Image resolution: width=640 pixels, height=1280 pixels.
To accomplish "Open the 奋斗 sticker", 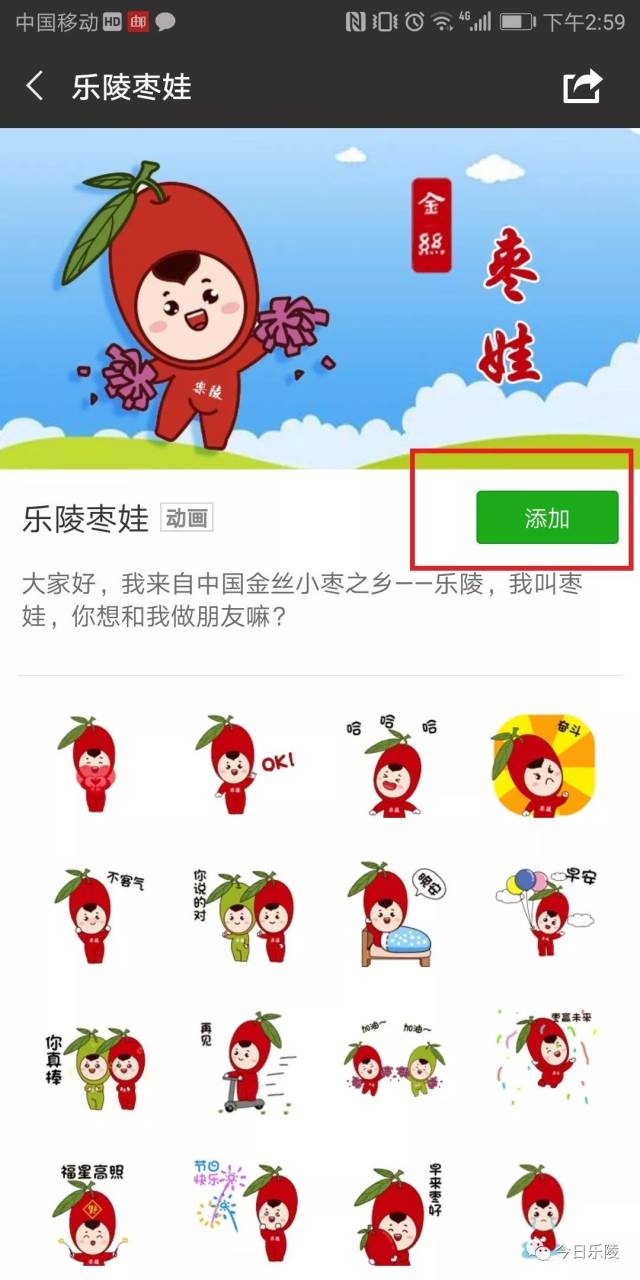I will pos(543,765).
